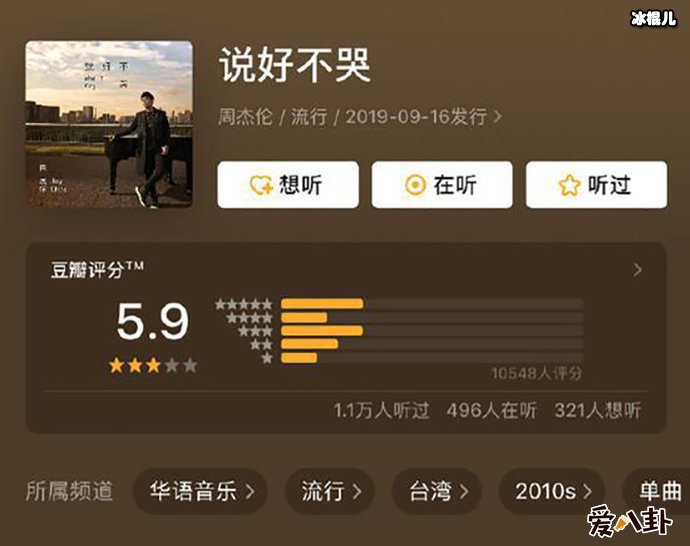Mark the album as 听过

click(595, 185)
